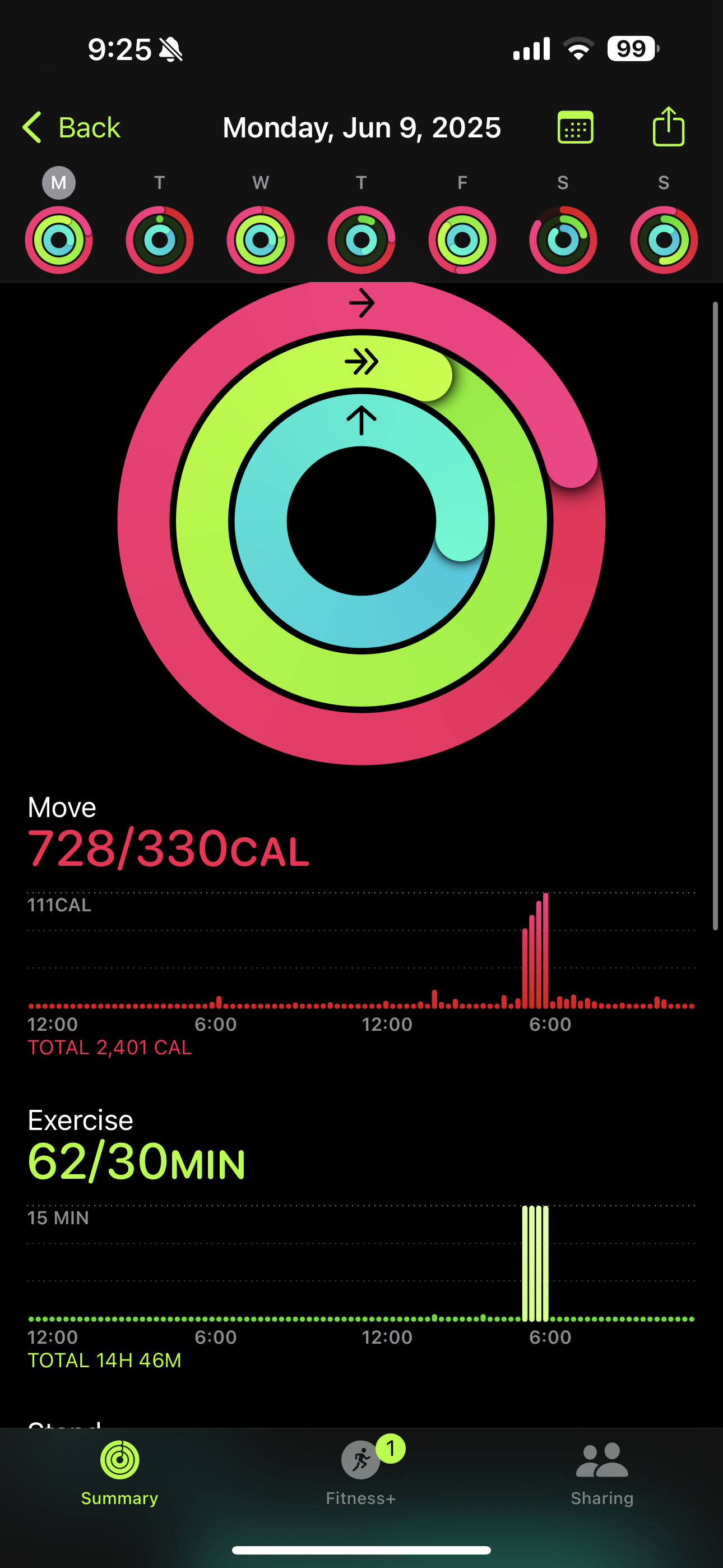Image resolution: width=723 pixels, height=1568 pixels.
Task: Tap the Sharing people icon
Action: click(x=601, y=1460)
